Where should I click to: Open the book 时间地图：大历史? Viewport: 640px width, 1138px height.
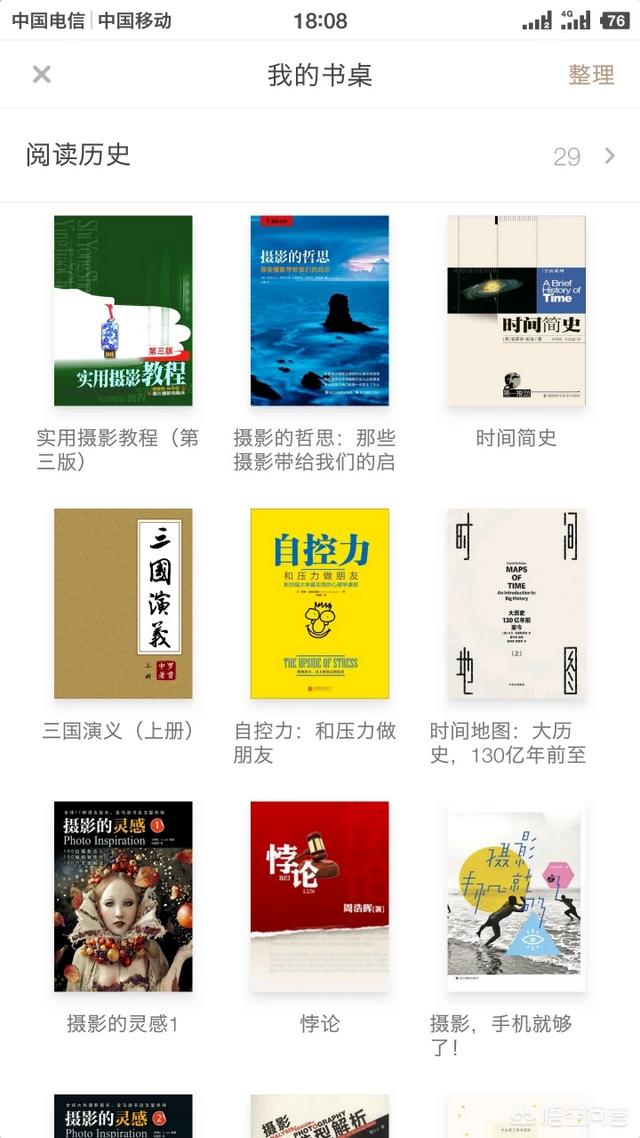coord(516,603)
